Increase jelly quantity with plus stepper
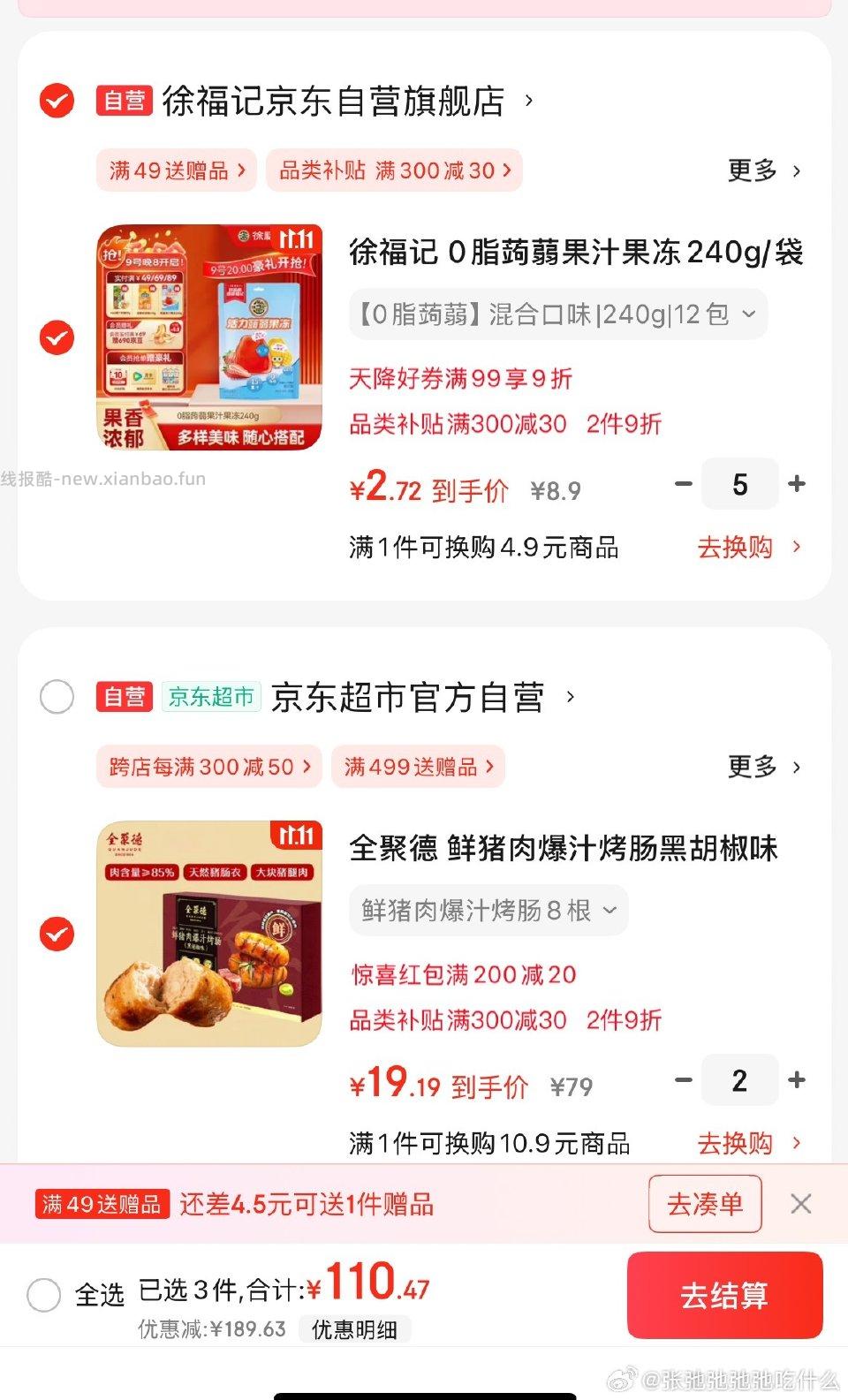Viewport: 848px width, 1400px height. click(x=796, y=483)
